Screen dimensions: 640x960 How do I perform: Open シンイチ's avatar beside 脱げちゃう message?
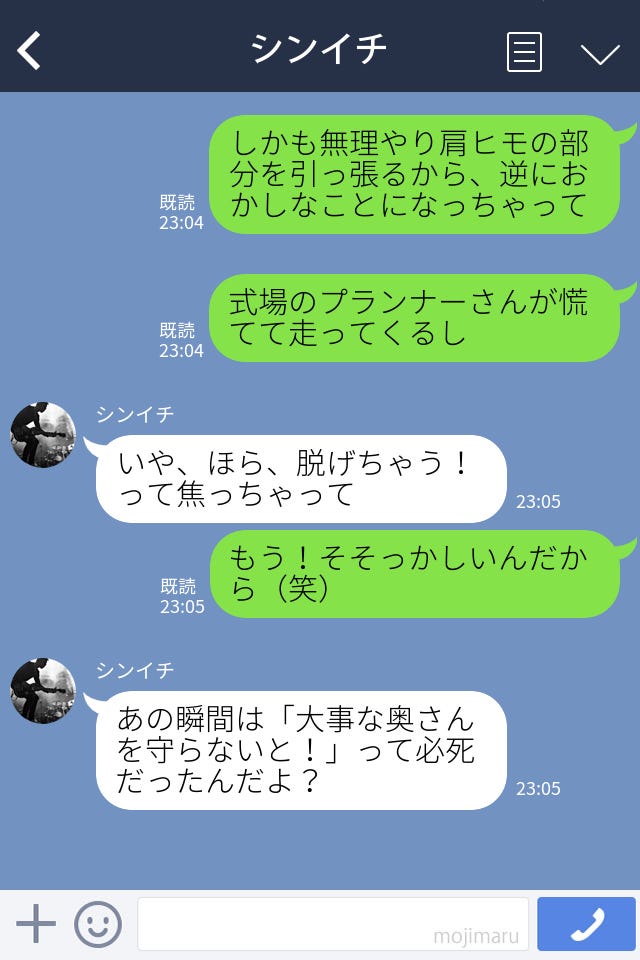coord(43,435)
